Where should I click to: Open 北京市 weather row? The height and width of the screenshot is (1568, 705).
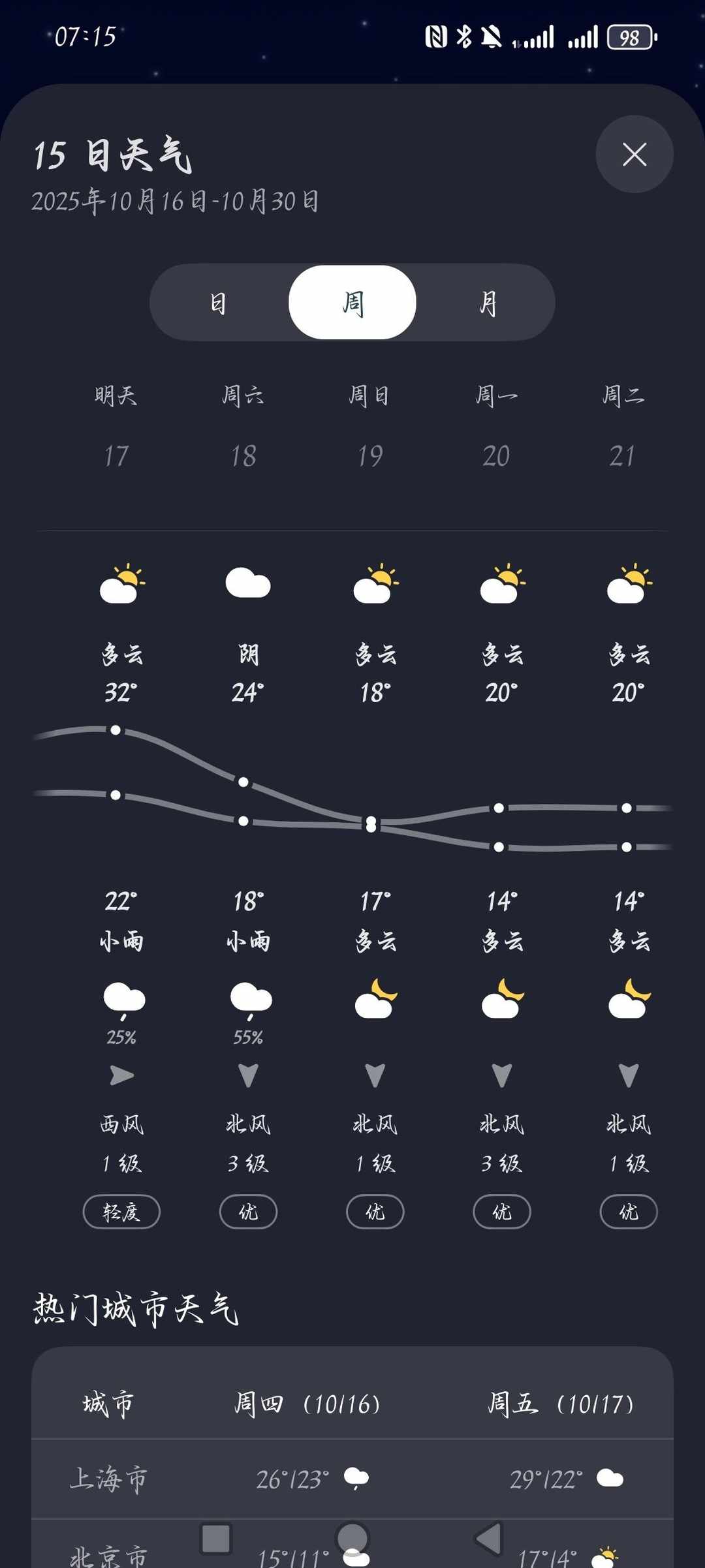point(108,1556)
